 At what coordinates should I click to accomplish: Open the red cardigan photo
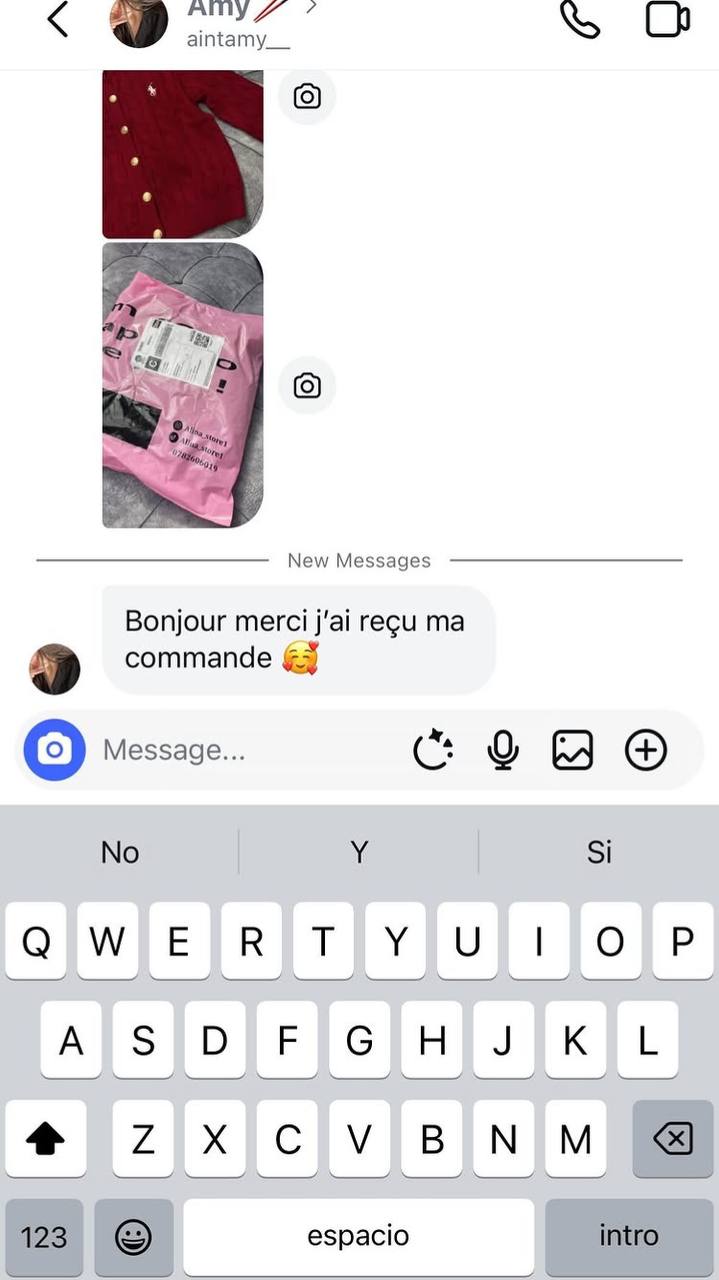(182, 154)
